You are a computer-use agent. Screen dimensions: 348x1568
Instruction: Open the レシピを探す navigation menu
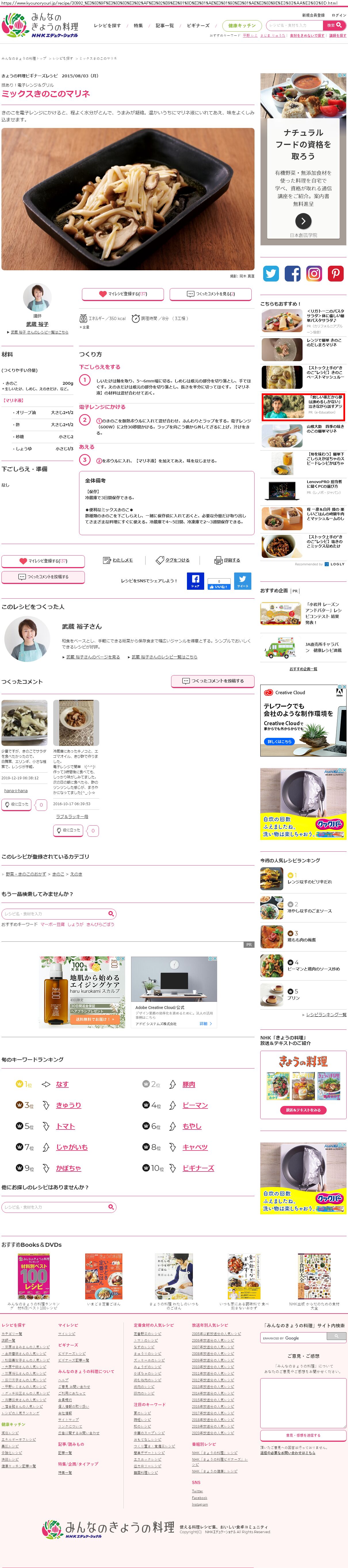point(107,26)
